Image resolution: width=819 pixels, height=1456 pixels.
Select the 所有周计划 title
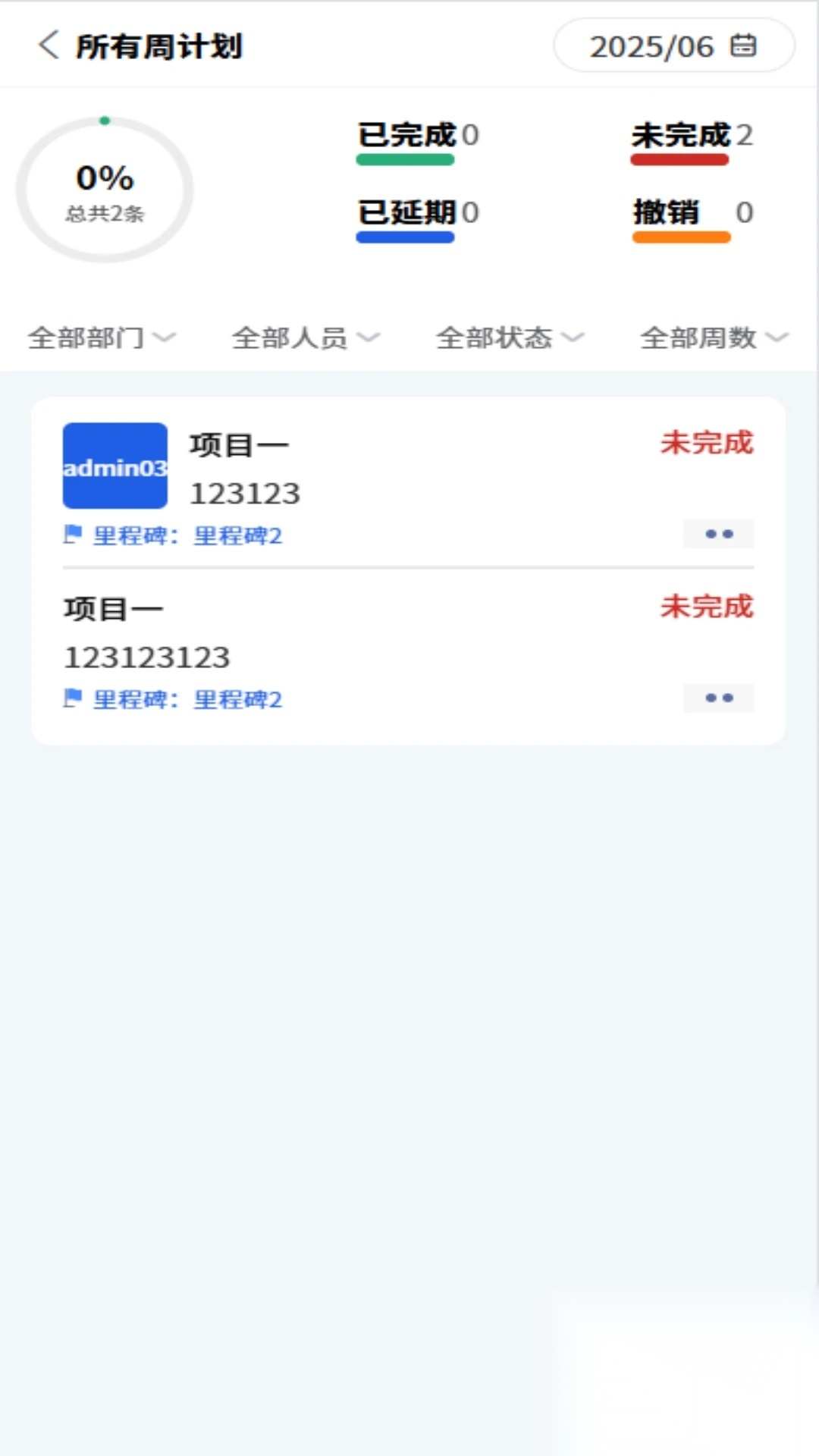coord(159,45)
